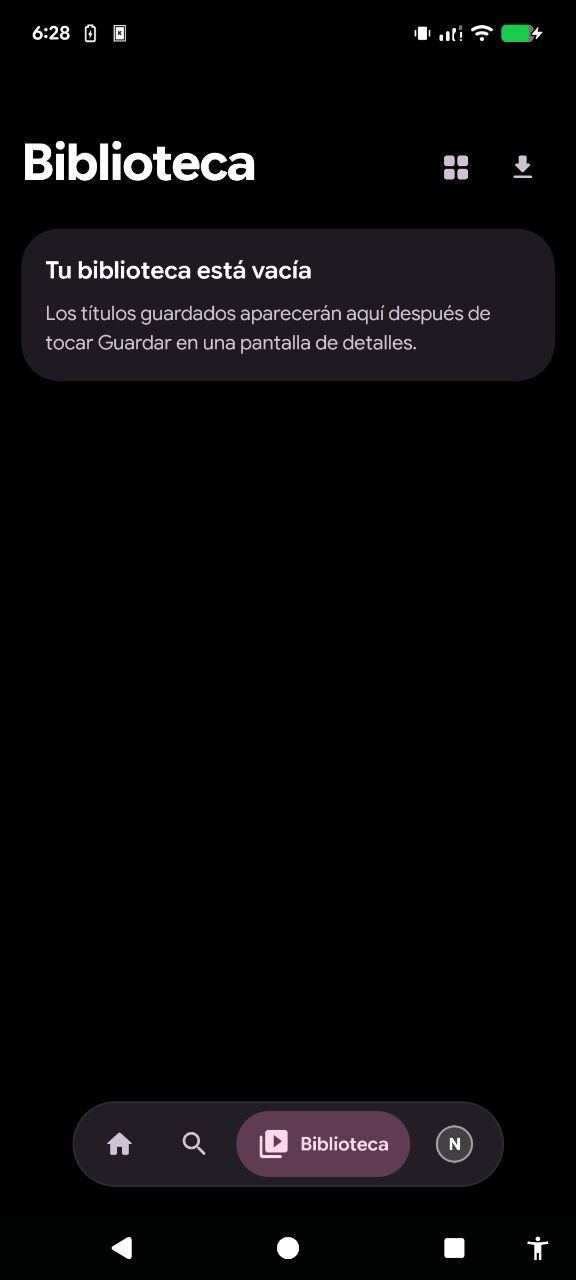This screenshot has height=1280, width=576.
Task: Tap the system home button
Action: pyautogui.click(x=288, y=1247)
